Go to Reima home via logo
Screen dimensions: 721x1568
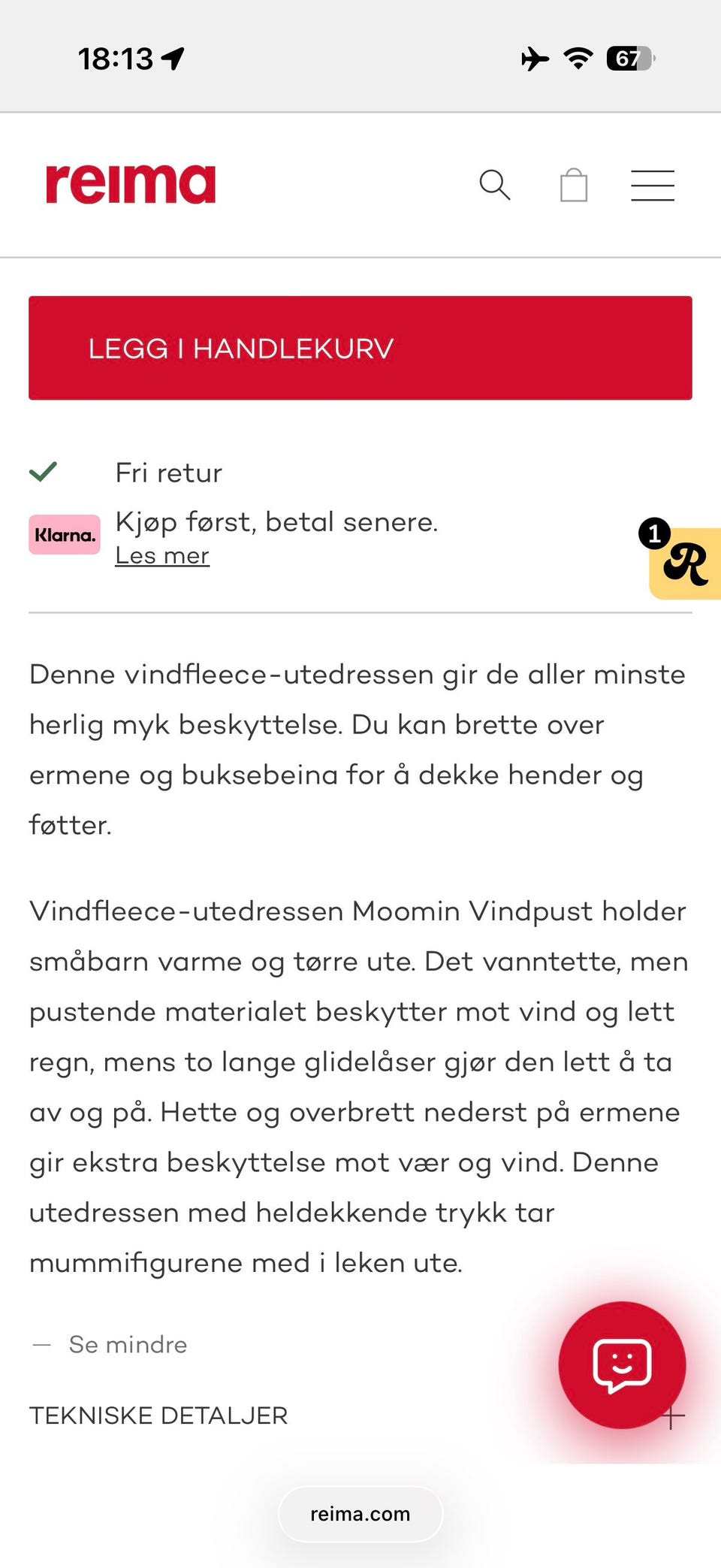point(131,184)
